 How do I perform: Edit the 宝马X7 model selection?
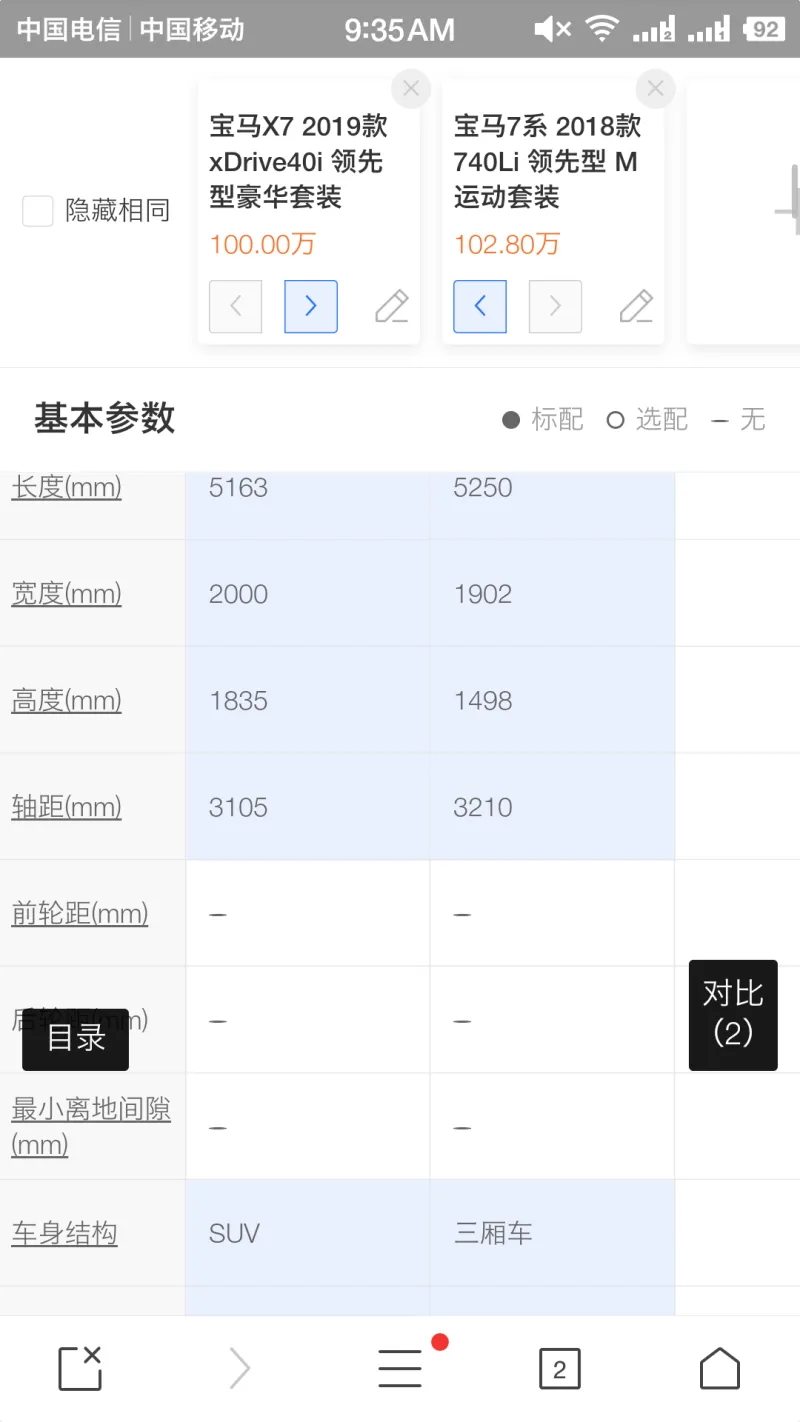click(391, 306)
